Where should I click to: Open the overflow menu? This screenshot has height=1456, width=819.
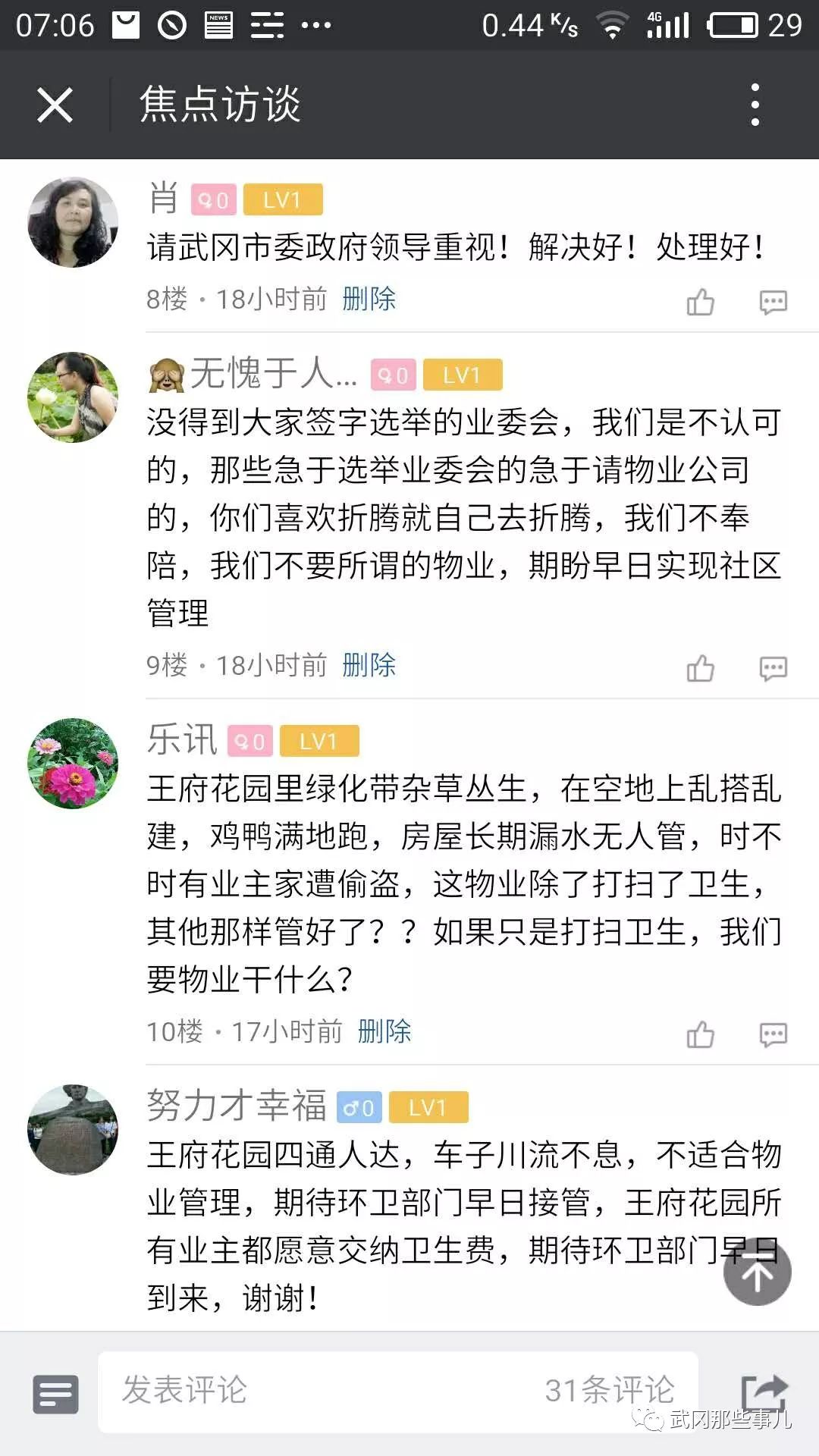coord(755,105)
